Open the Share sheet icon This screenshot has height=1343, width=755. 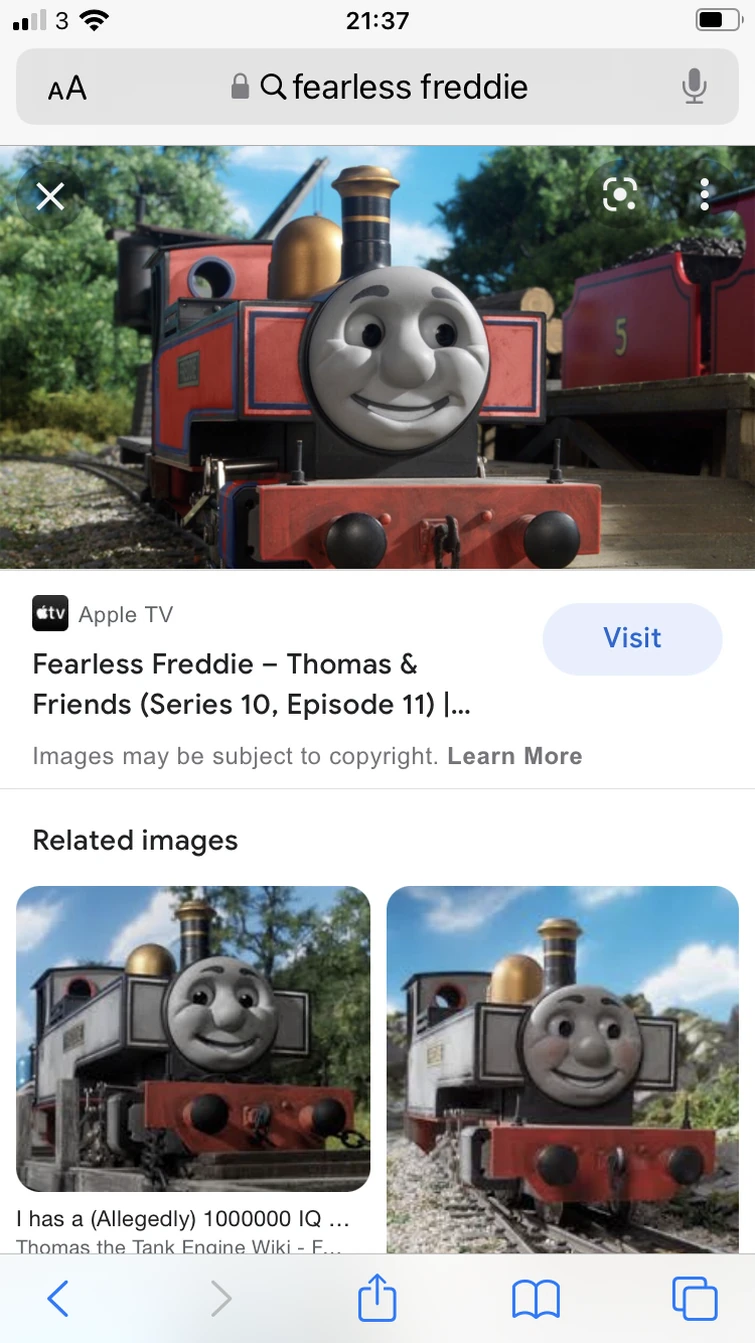tap(377, 1298)
